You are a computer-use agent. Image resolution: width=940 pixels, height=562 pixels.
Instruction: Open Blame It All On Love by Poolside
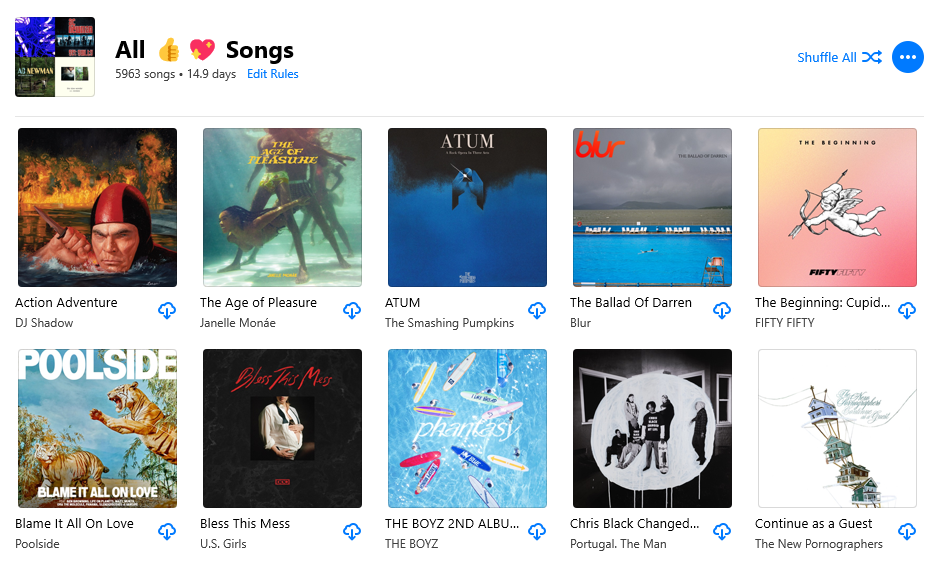pos(97,428)
